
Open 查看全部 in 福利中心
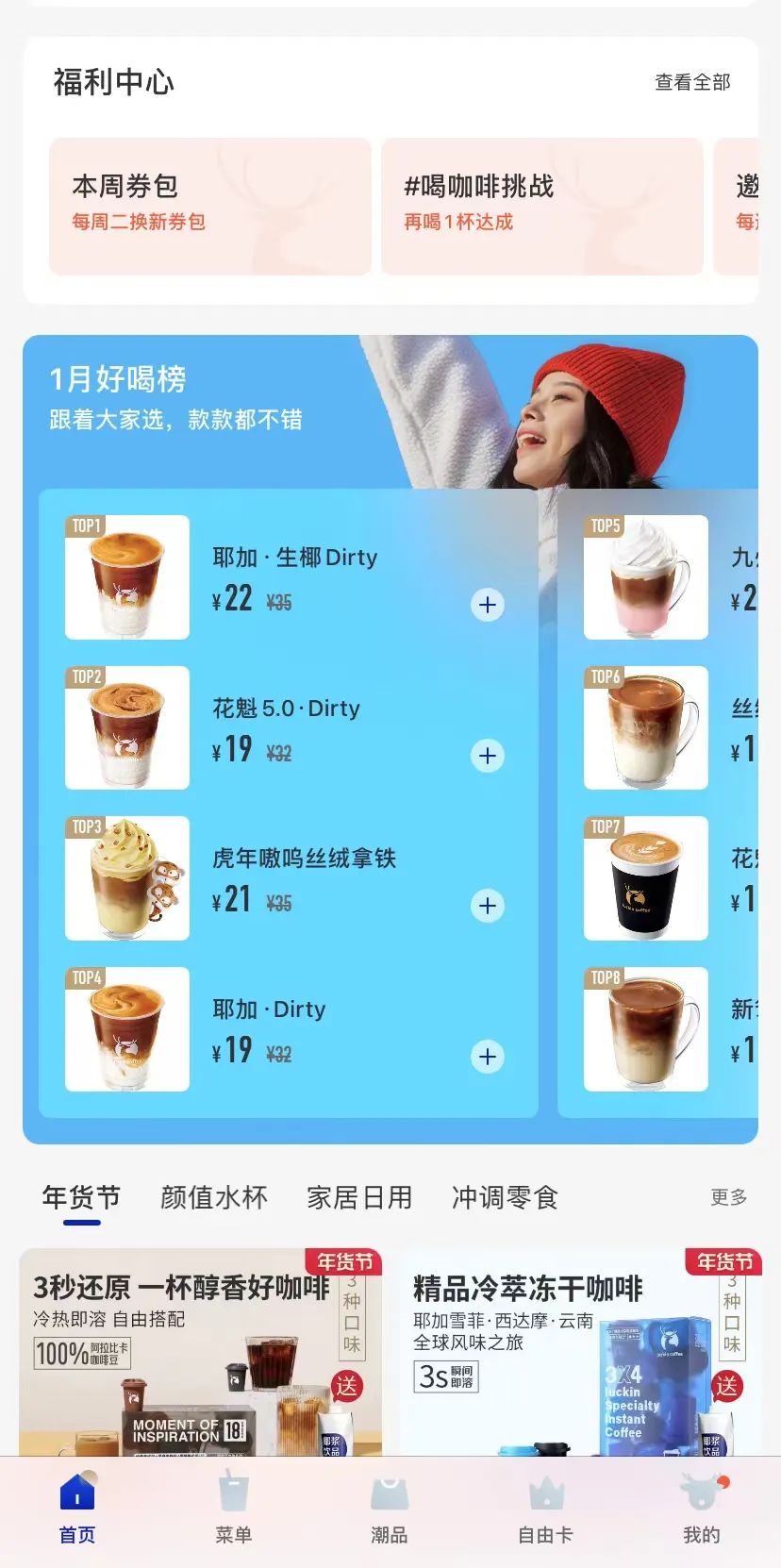[x=692, y=83]
